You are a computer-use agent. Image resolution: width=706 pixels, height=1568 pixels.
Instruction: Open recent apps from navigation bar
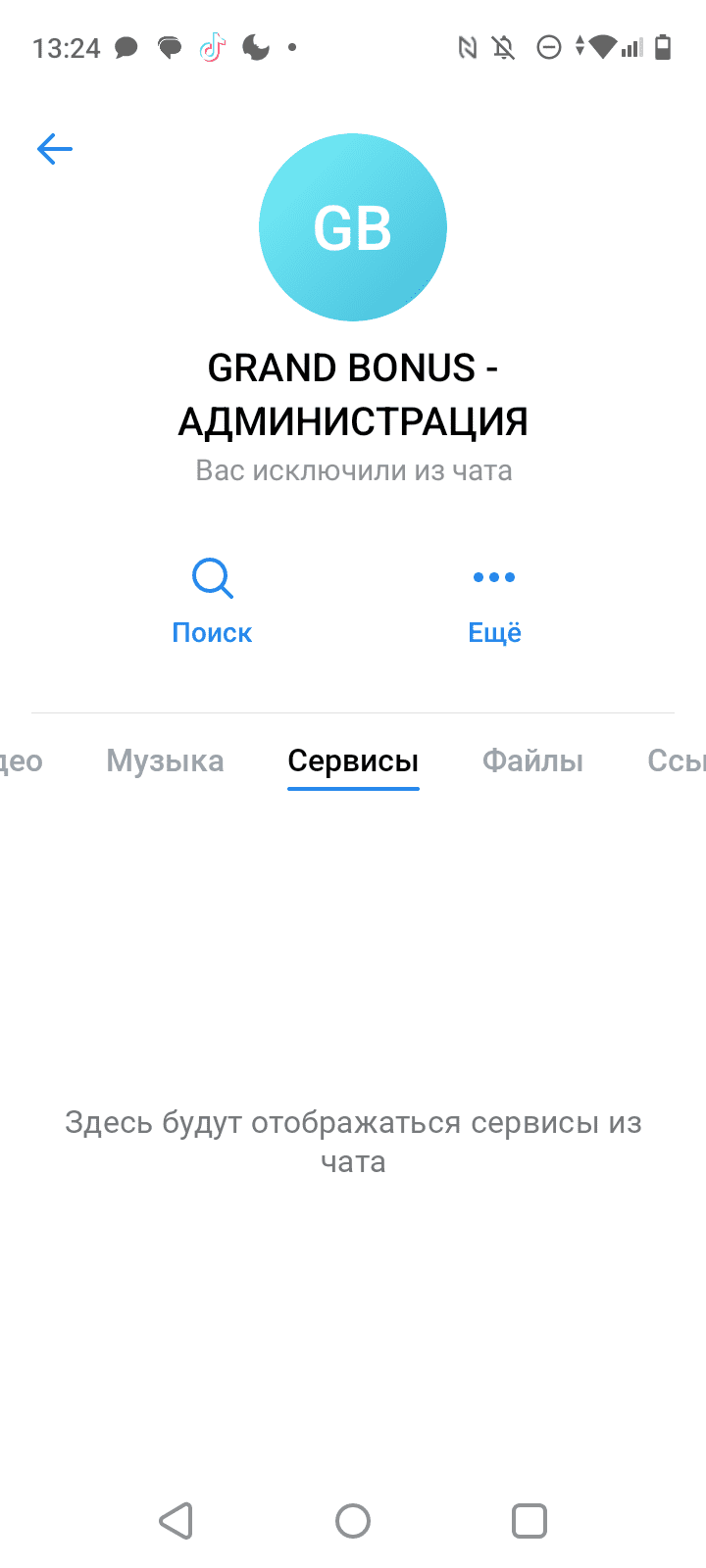tap(529, 1521)
